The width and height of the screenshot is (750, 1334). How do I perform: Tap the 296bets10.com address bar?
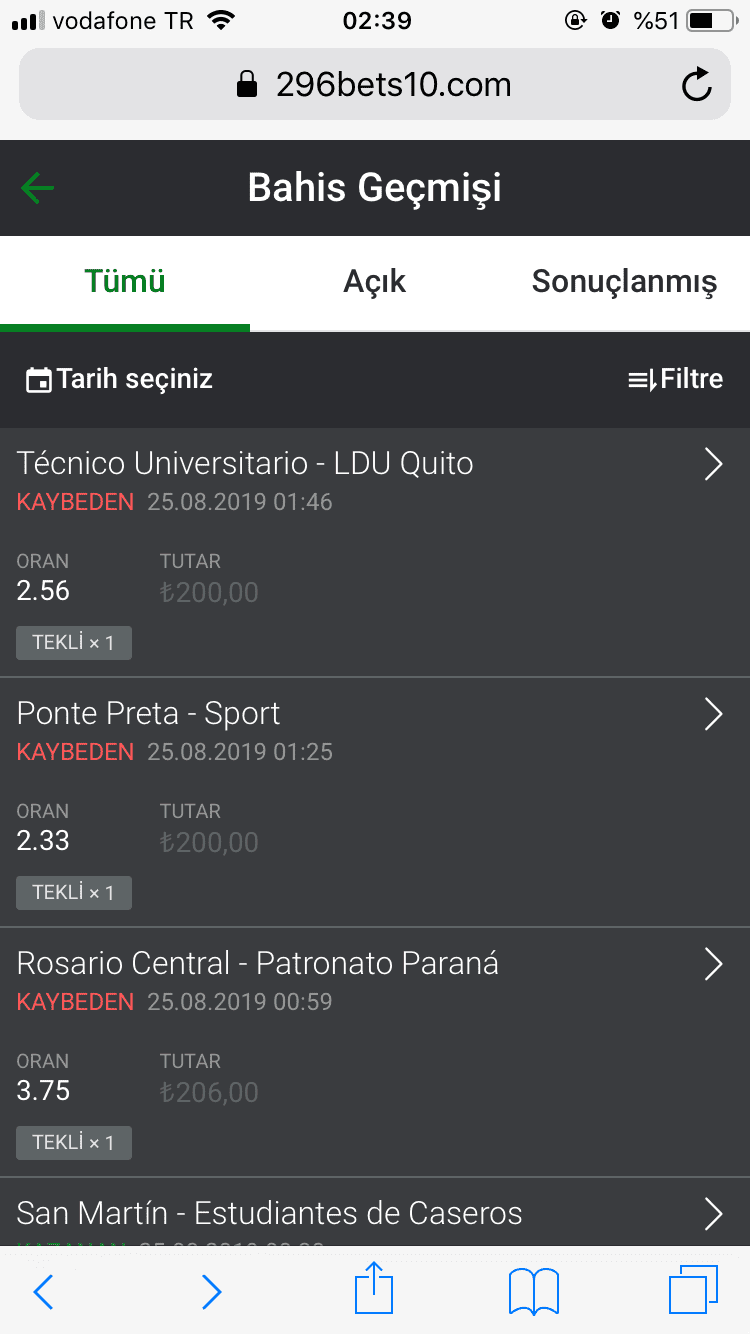[x=375, y=85]
